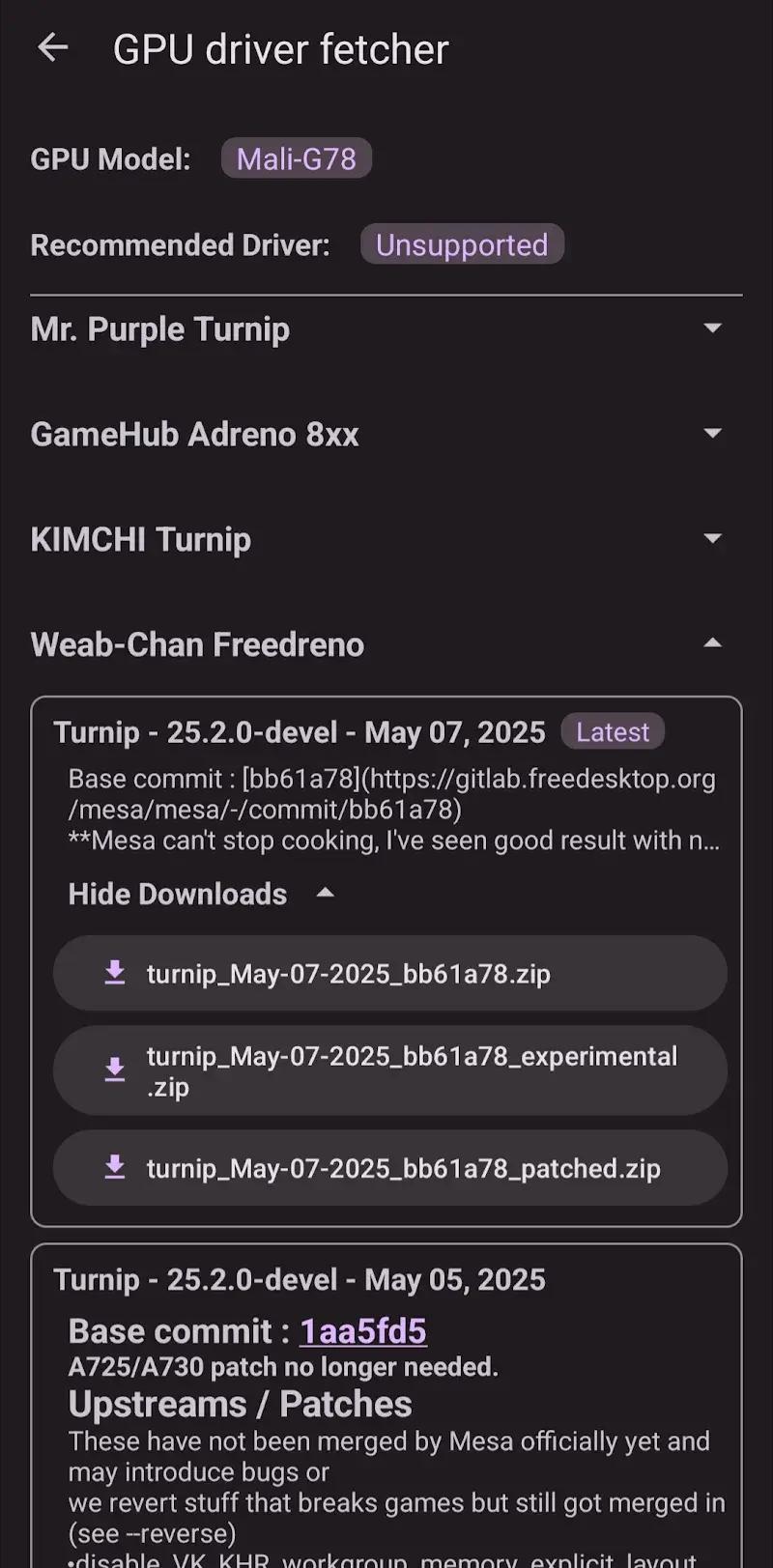The image size is (773, 1568).
Task: Collapse the Weab-Chan Freedreno section
Action: (713, 641)
